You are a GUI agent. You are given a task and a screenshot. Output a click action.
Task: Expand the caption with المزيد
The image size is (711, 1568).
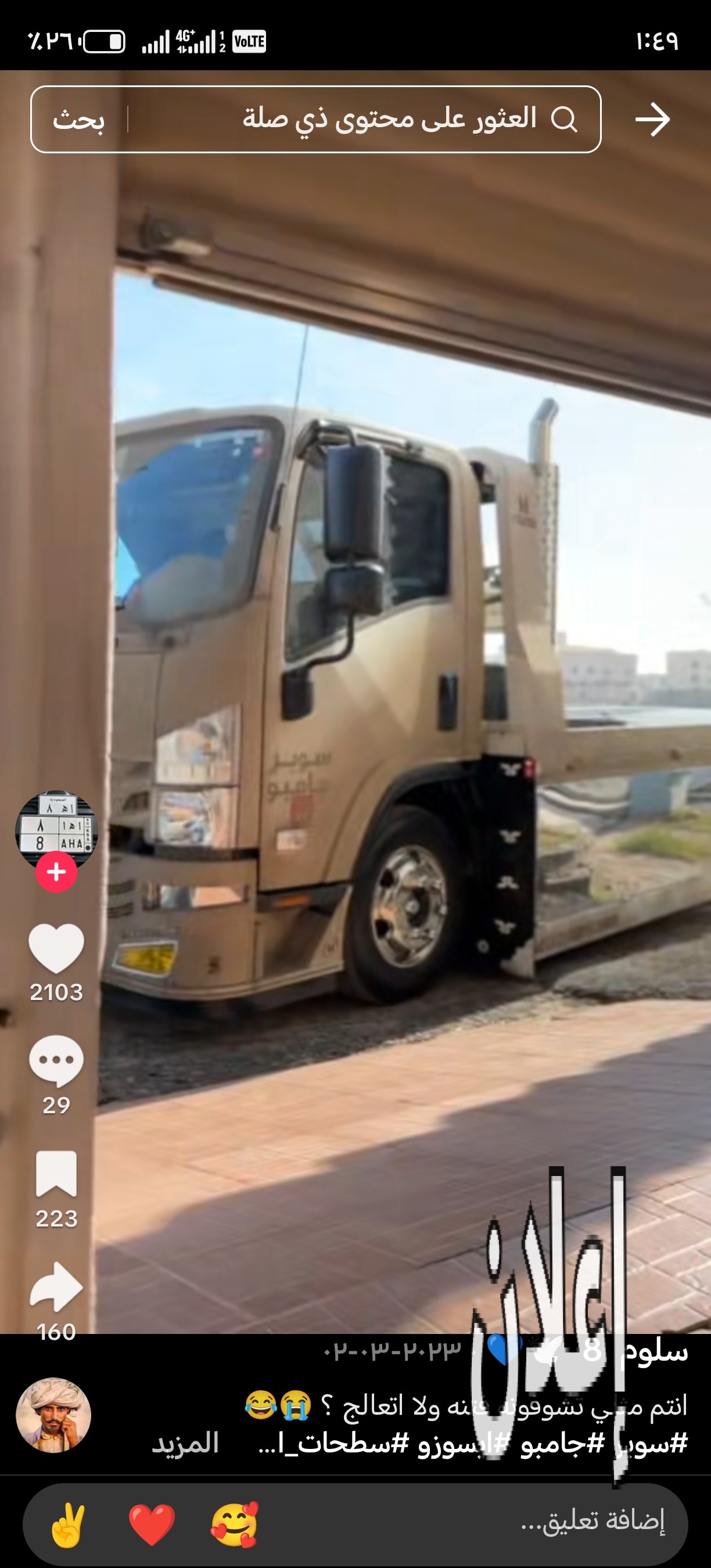[x=185, y=1443]
